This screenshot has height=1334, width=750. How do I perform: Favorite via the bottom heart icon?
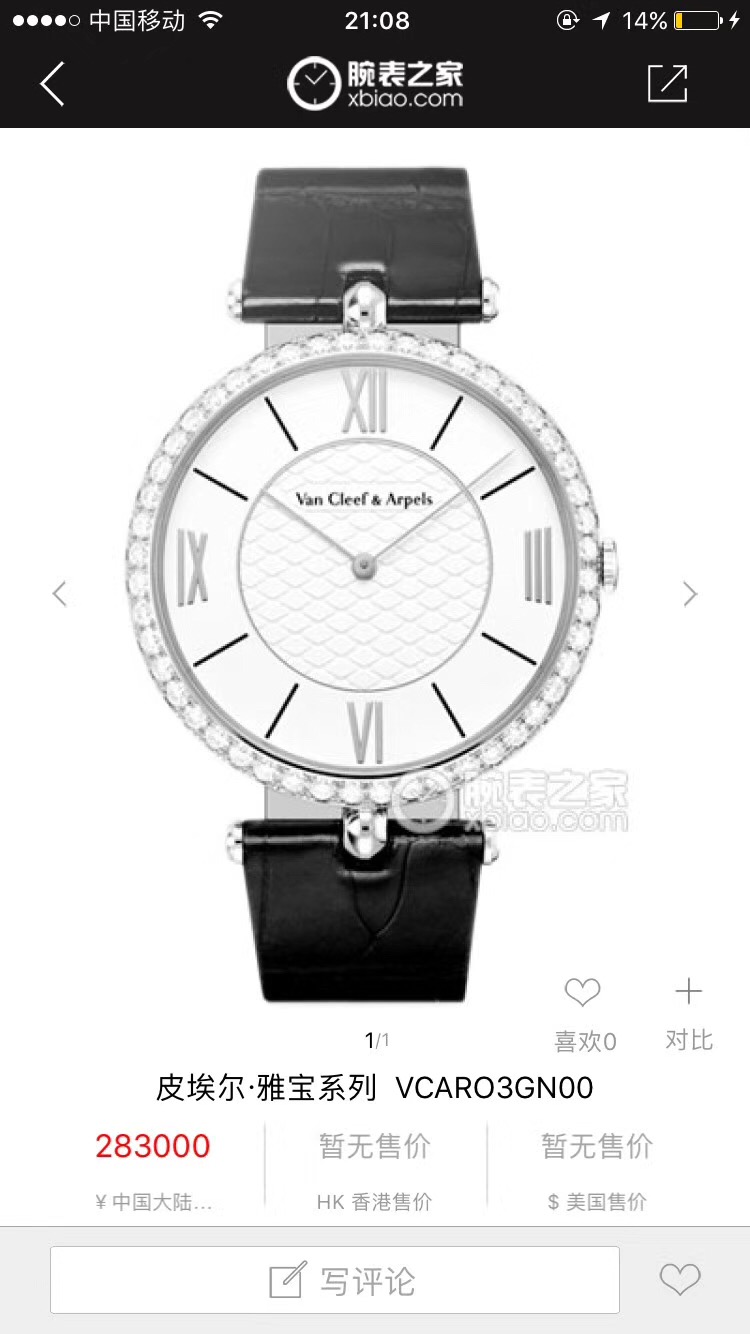680,1279
